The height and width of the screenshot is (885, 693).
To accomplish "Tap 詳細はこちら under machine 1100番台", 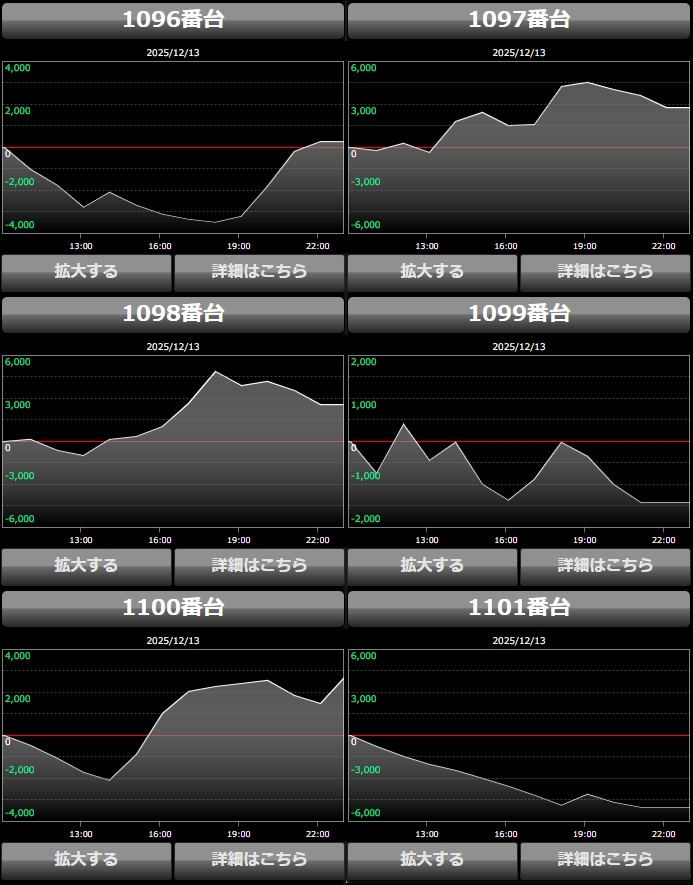I will pos(259,859).
